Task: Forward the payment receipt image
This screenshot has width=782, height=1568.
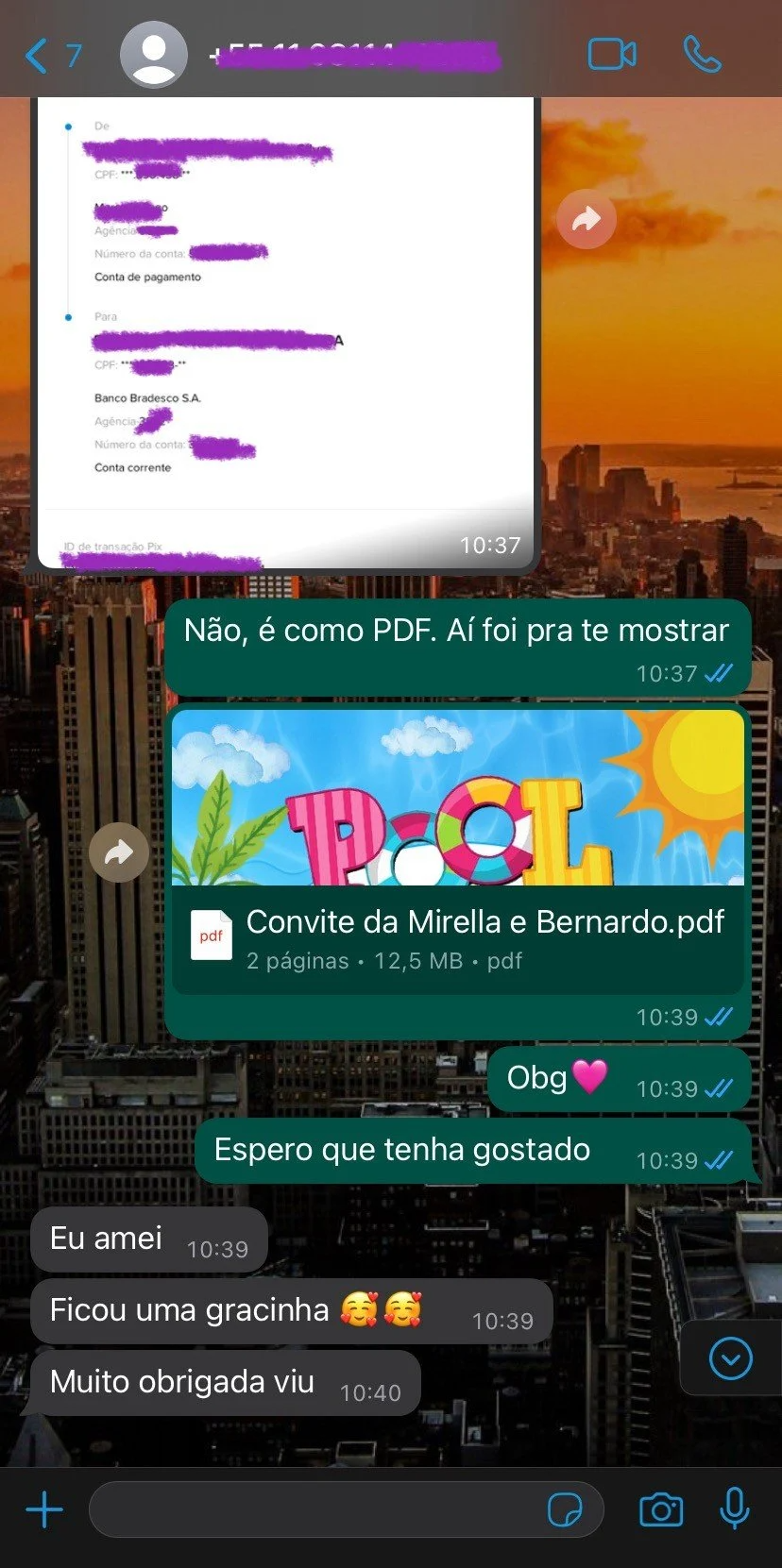Action: (586, 220)
